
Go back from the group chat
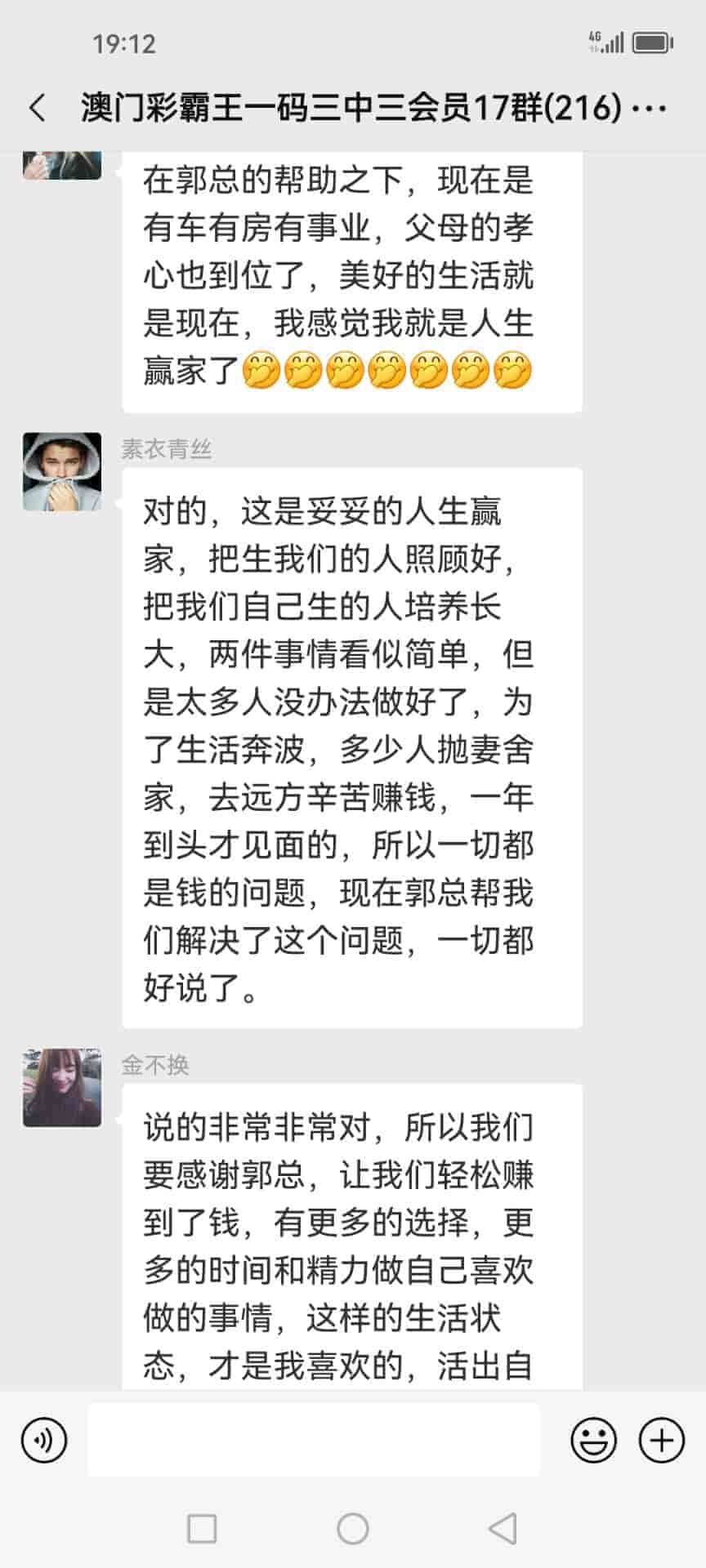click(38, 108)
